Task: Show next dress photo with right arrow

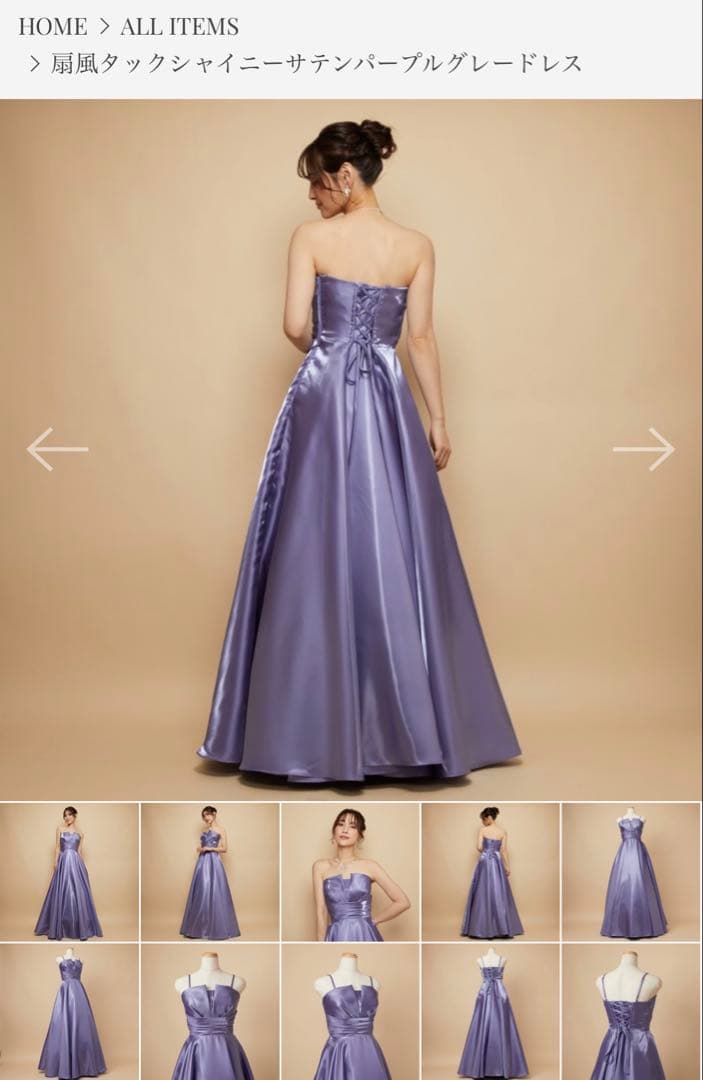Action: click(644, 449)
